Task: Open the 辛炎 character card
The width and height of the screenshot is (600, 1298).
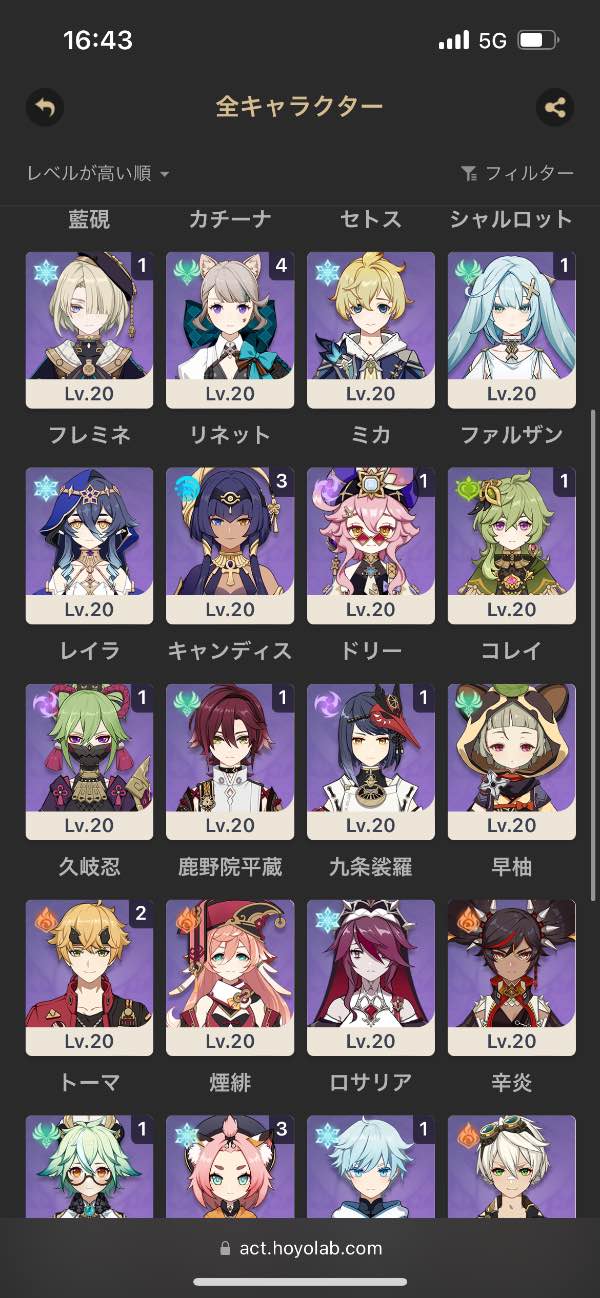Action: [x=511, y=978]
